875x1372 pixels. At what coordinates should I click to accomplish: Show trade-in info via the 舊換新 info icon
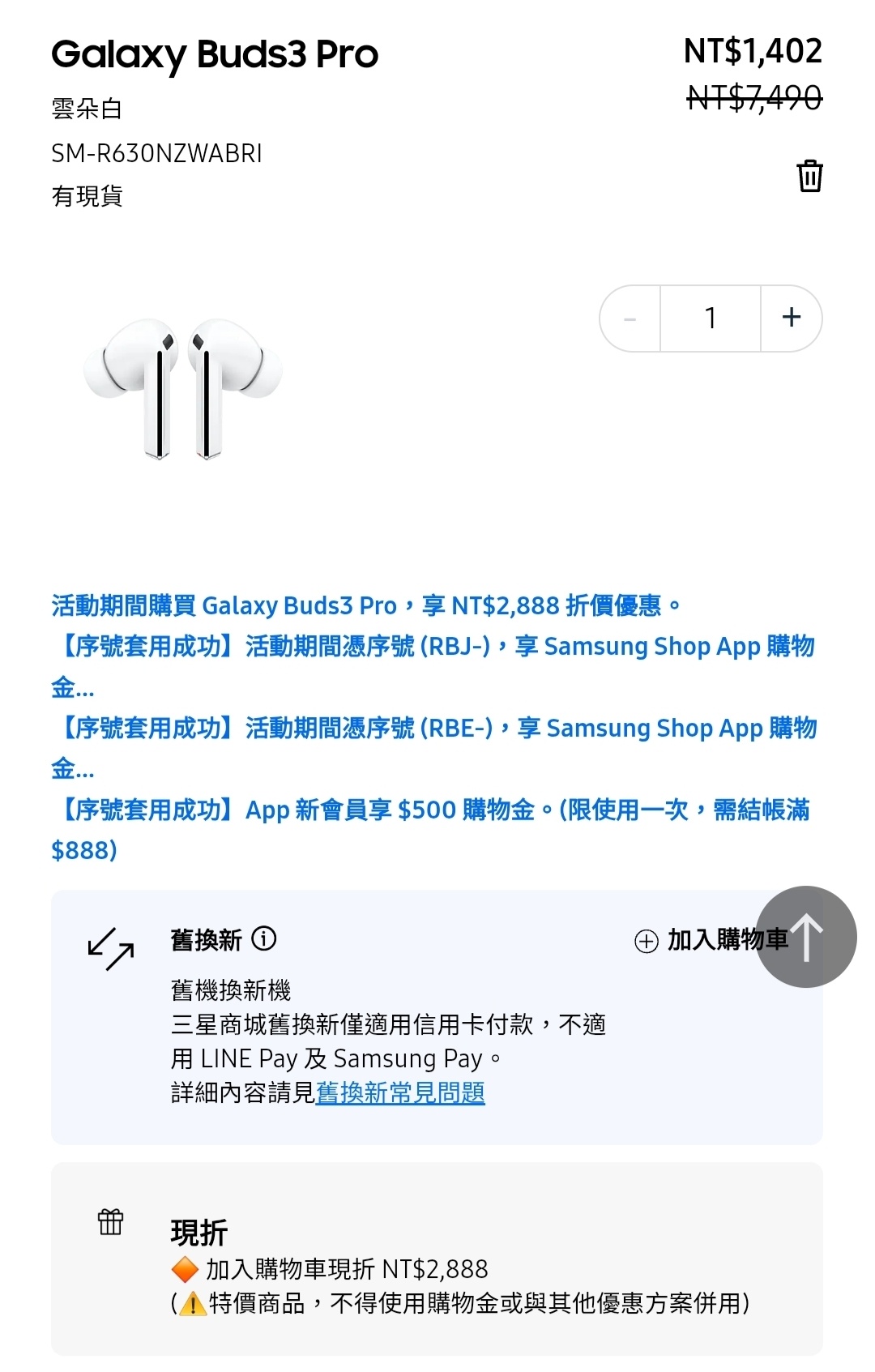264,938
